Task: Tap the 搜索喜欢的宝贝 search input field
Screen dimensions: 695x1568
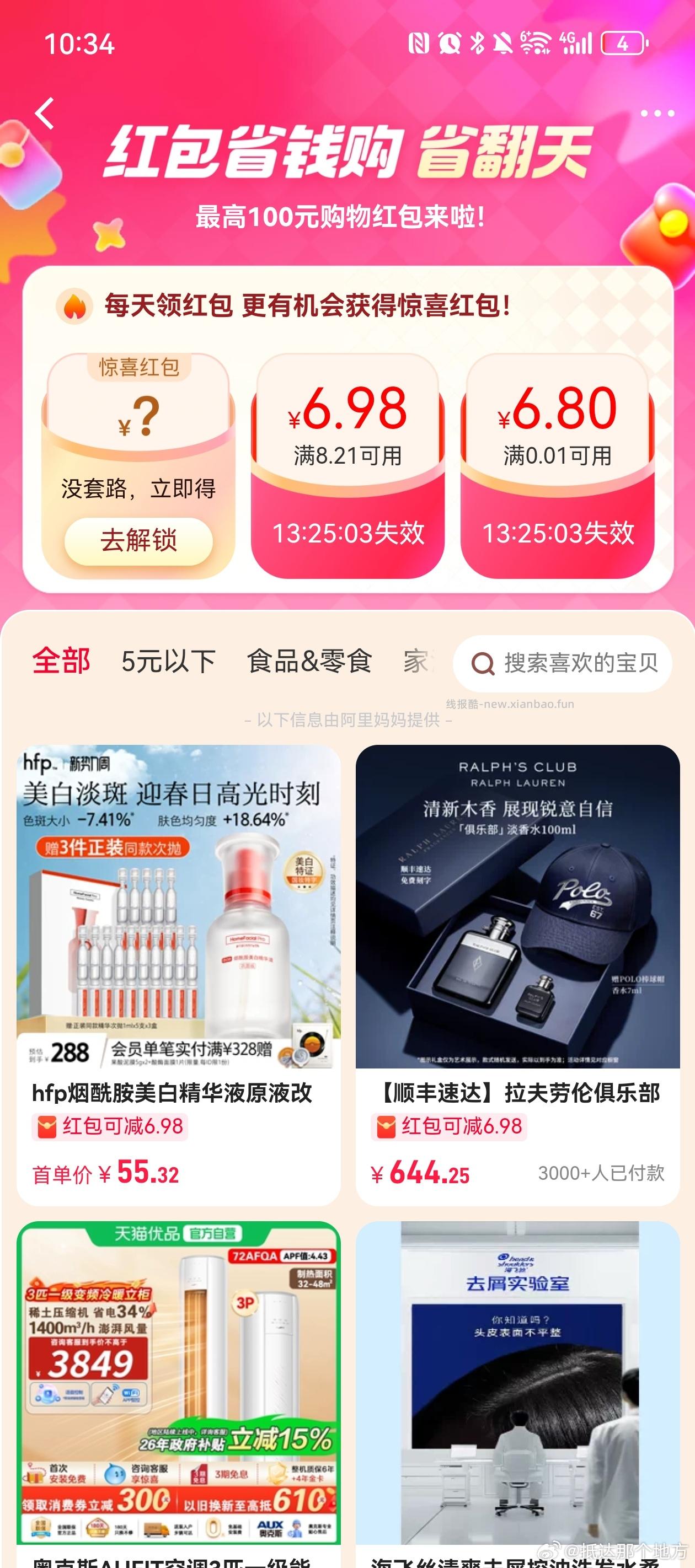Action: click(x=579, y=664)
